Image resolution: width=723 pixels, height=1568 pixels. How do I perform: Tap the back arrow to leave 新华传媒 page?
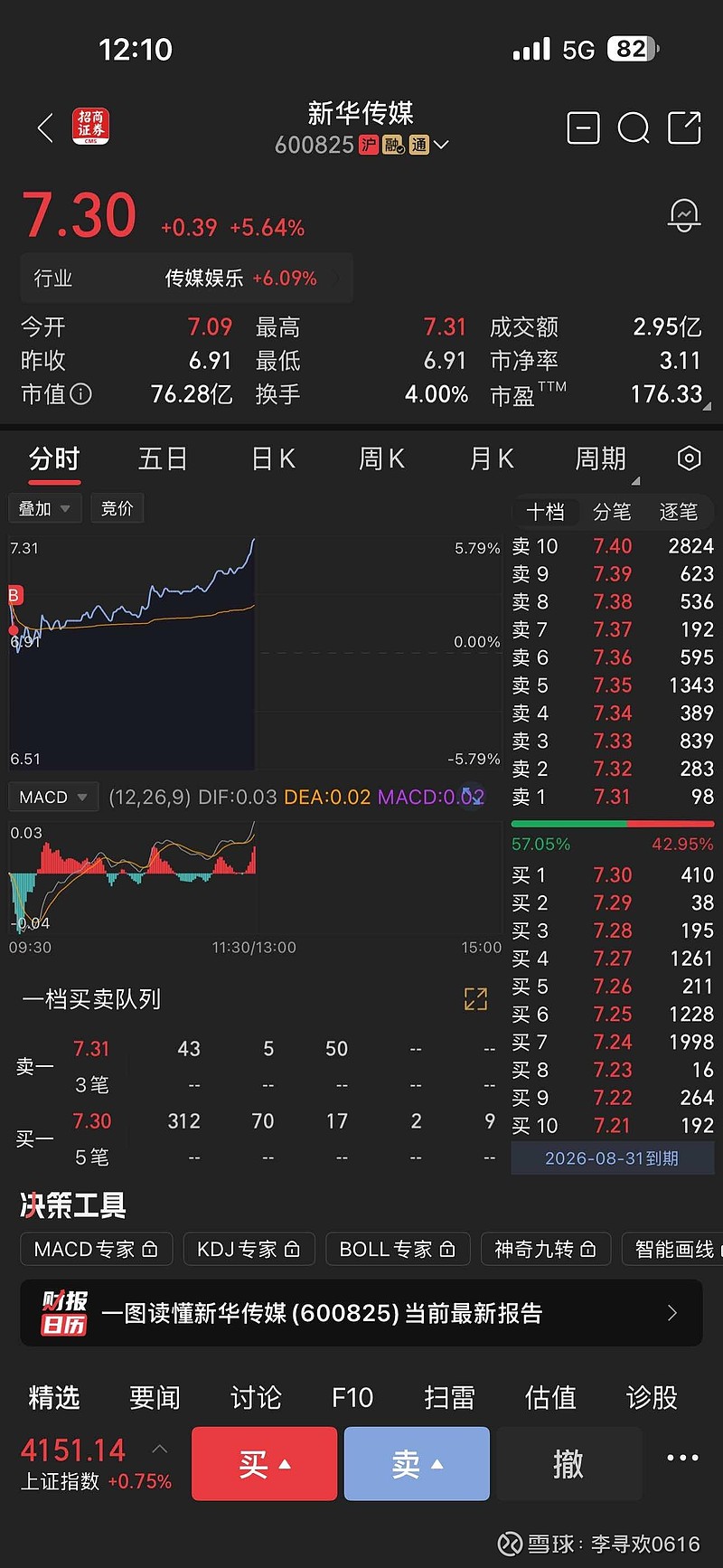(x=45, y=128)
